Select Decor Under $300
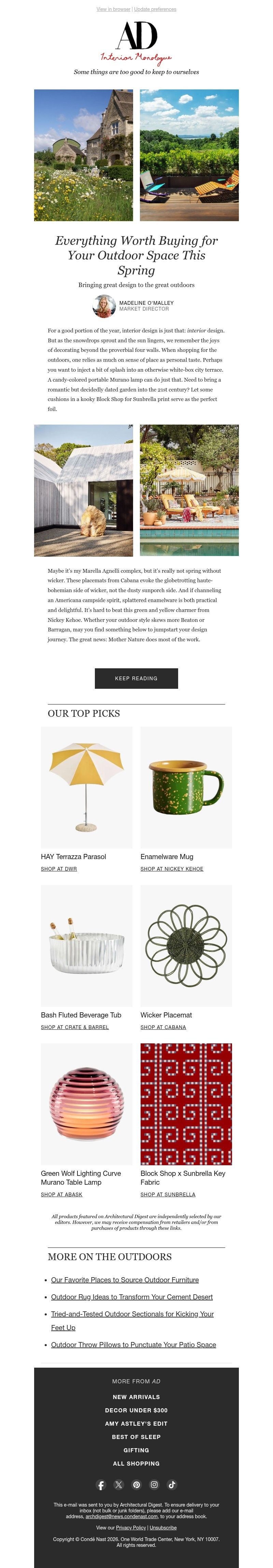273x1568 pixels. pyautogui.click(x=136, y=1410)
